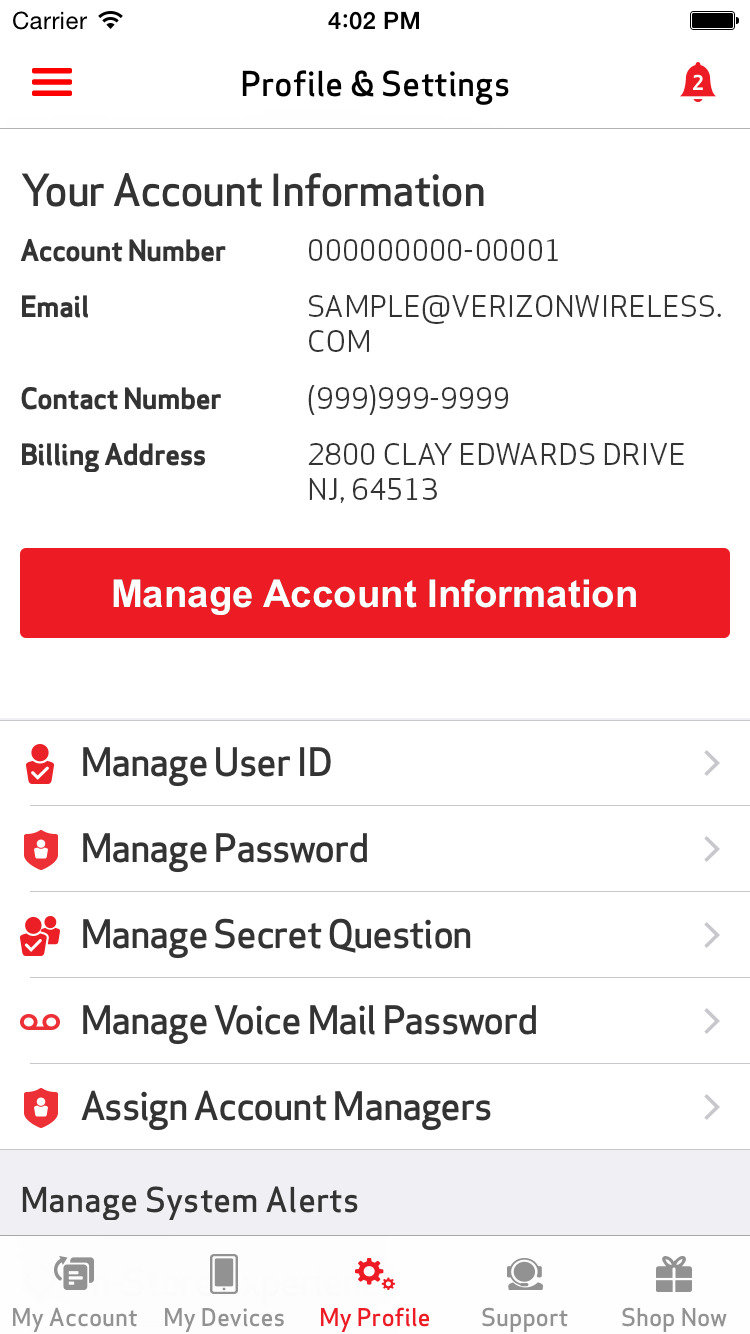The width and height of the screenshot is (750, 1334).
Task: Open Manage User ID
Action: click(x=375, y=764)
